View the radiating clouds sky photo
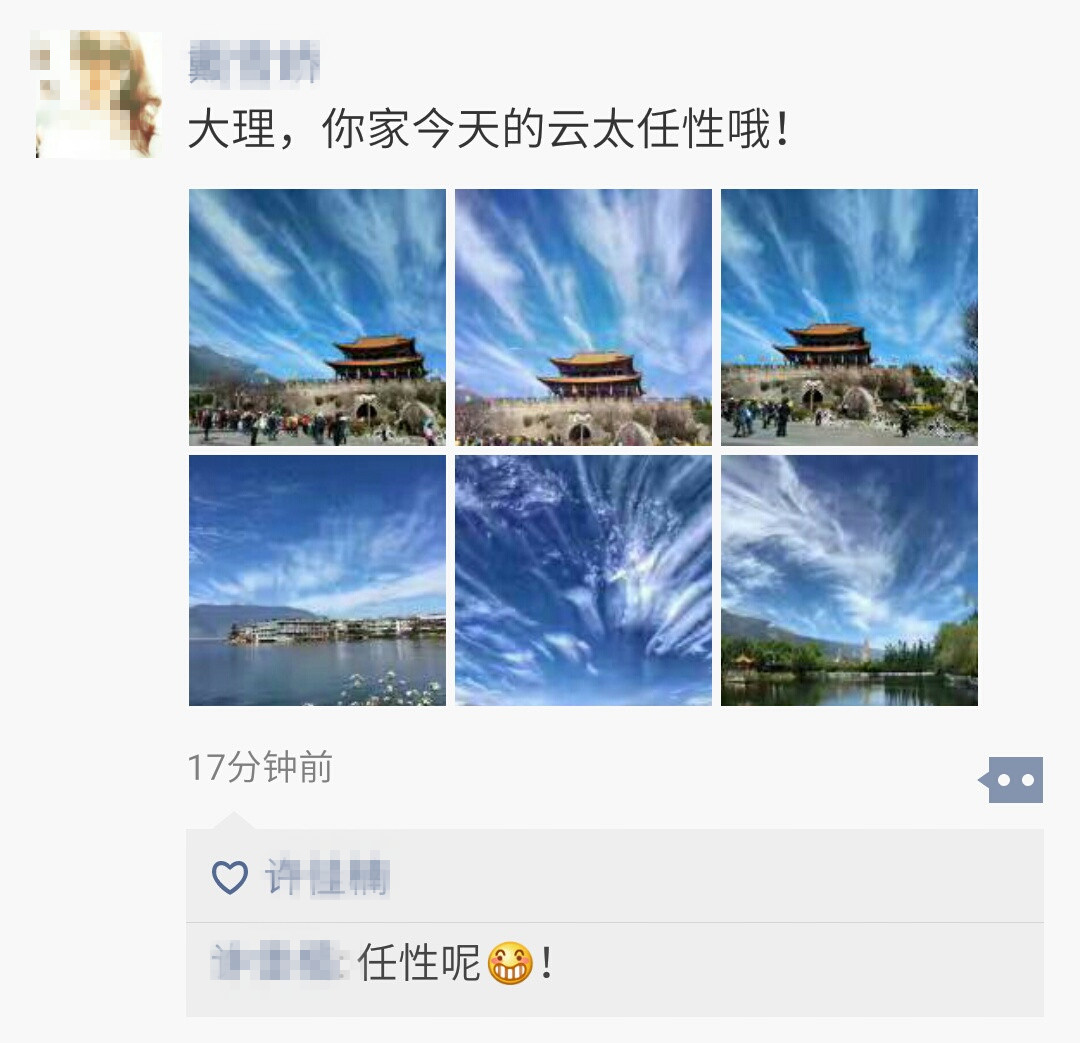 [x=583, y=580]
